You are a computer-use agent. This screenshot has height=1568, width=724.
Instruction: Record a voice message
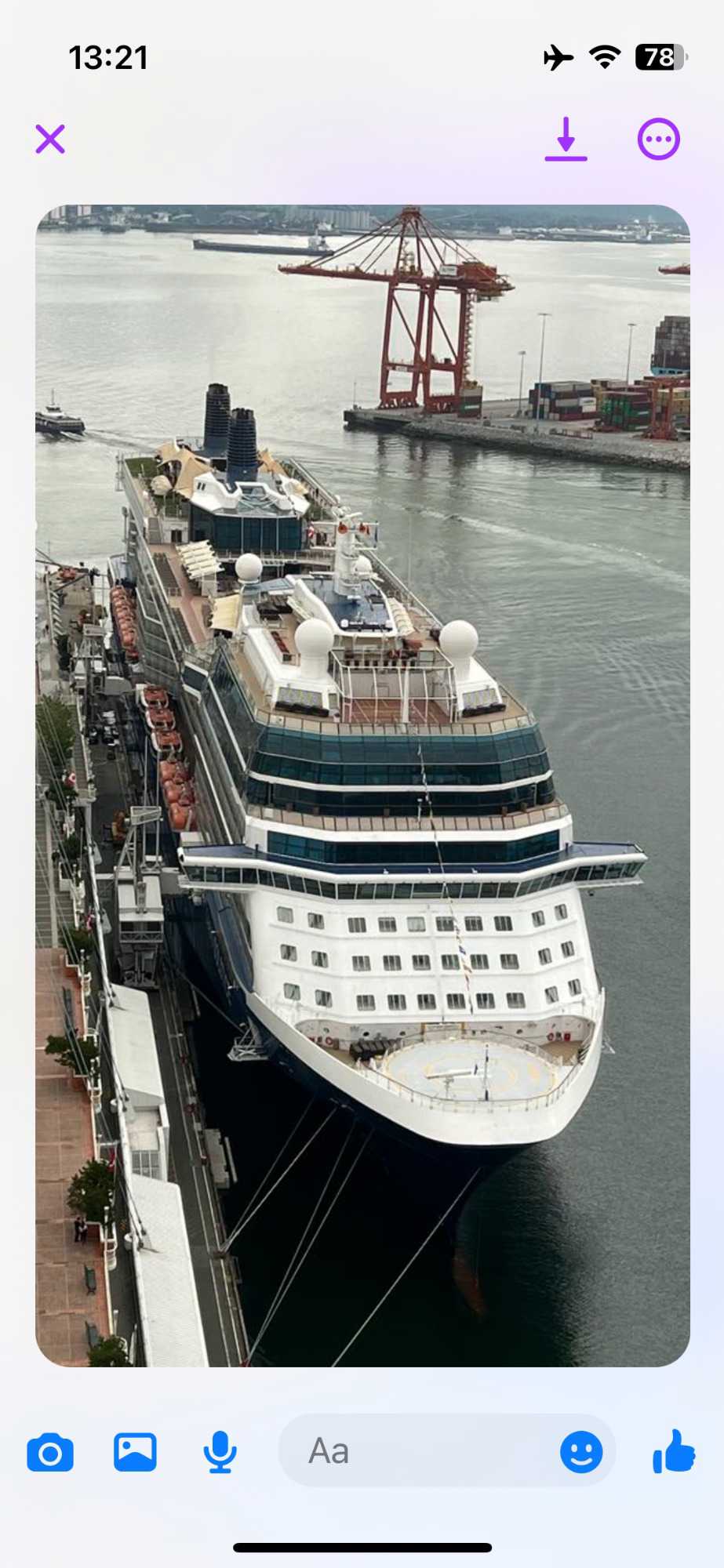coord(220,1452)
